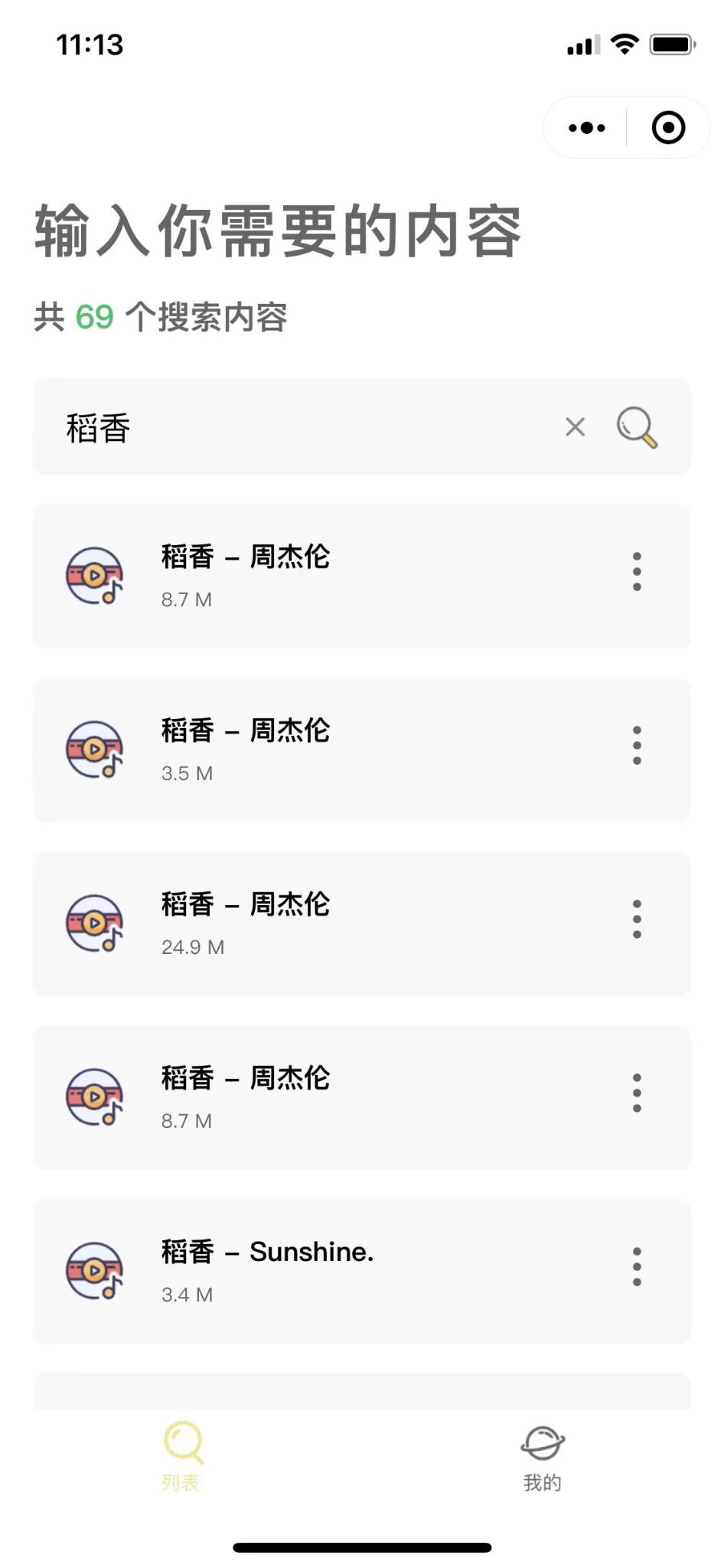
Task: Show more options for the 24.9 M result
Action: (x=637, y=919)
